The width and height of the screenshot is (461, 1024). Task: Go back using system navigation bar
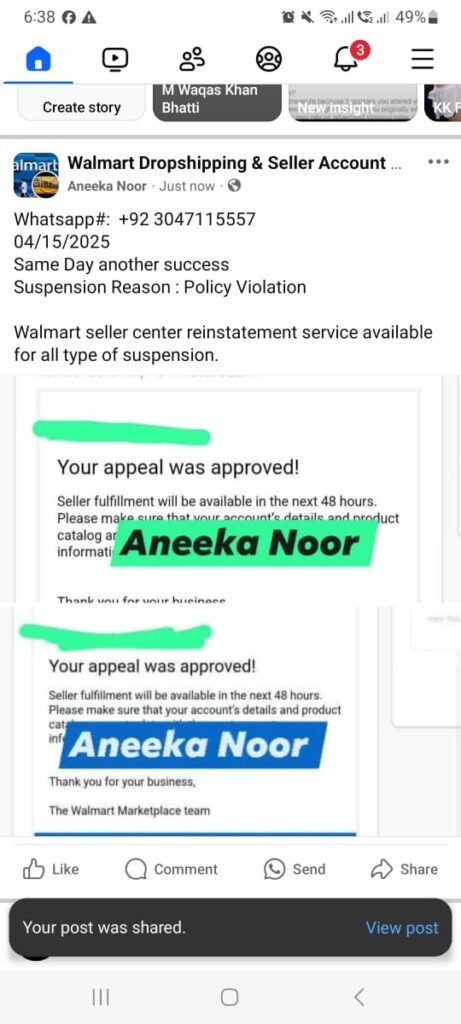[x=358, y=997]
